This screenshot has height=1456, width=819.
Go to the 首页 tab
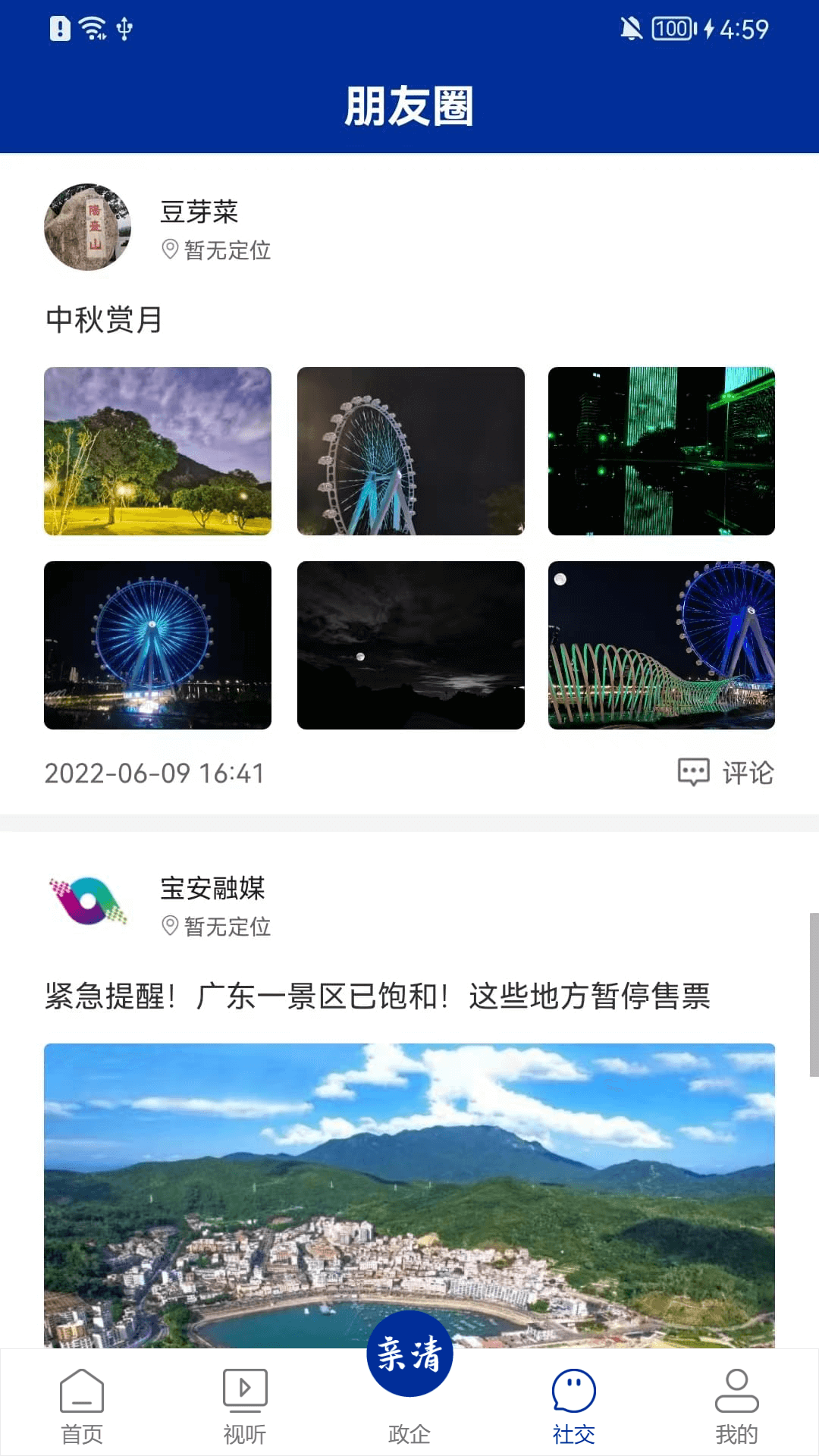82,1407
